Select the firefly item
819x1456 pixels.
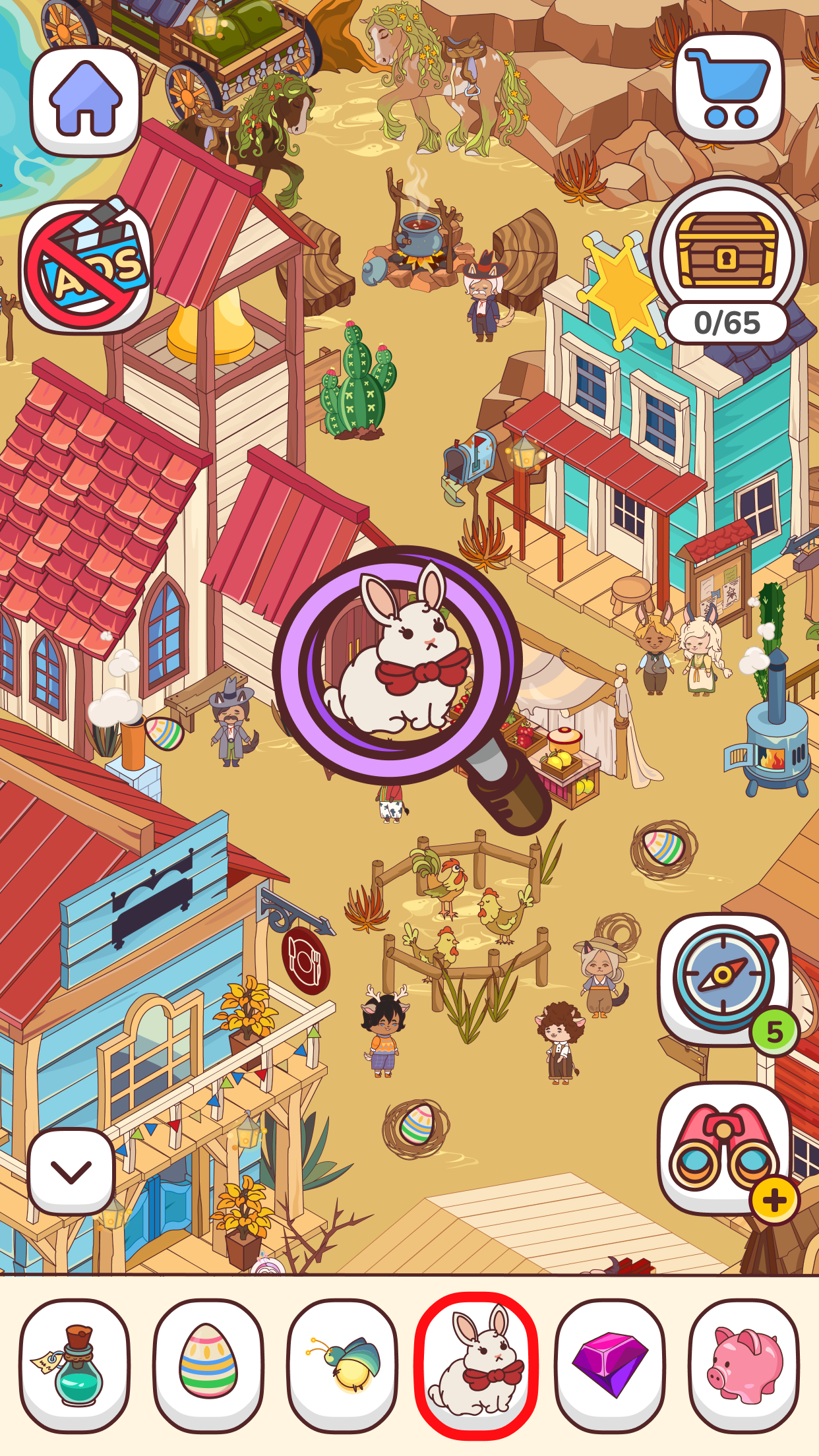pyautogui.click(x=342, y=1366)
